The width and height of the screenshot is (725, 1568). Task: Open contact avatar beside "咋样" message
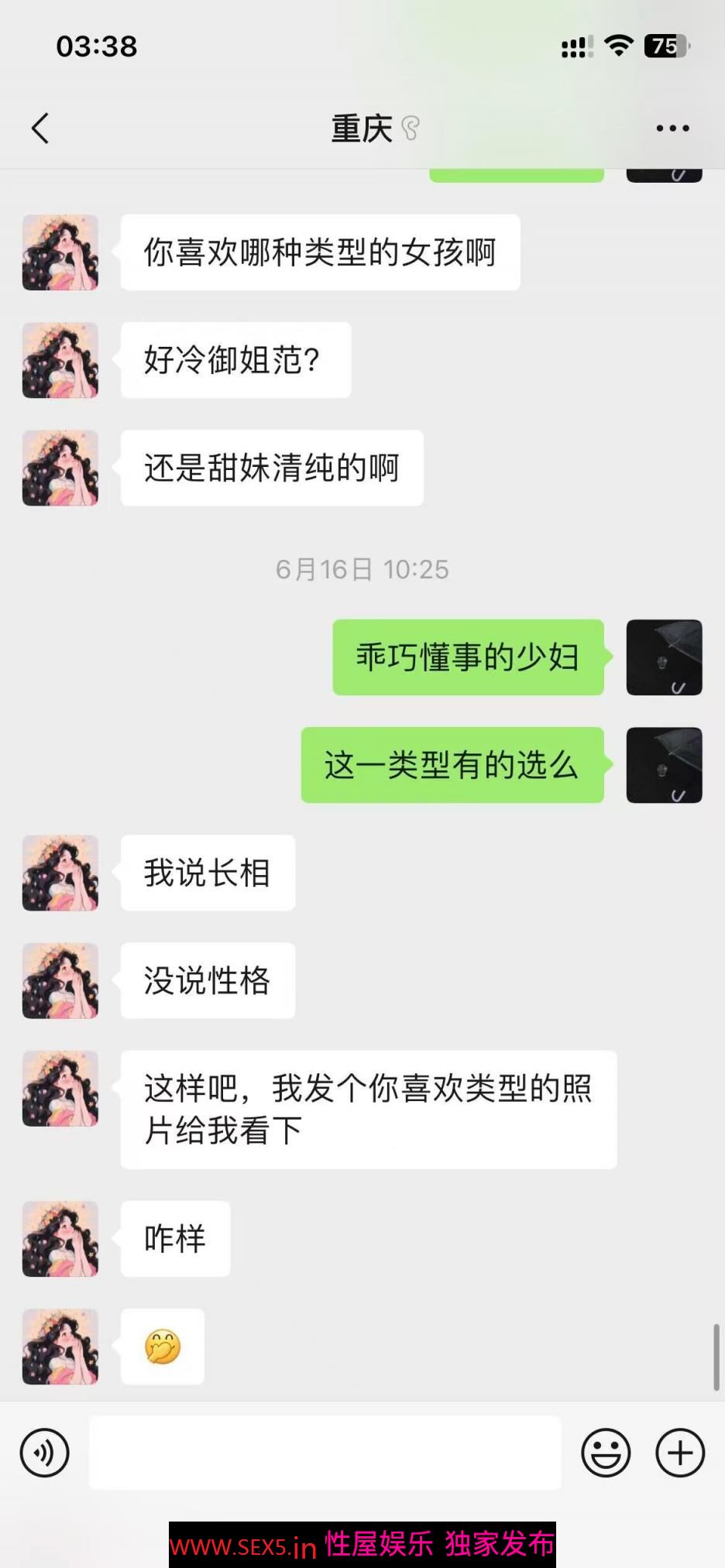pyautogui.click(x=60, y=1239)
